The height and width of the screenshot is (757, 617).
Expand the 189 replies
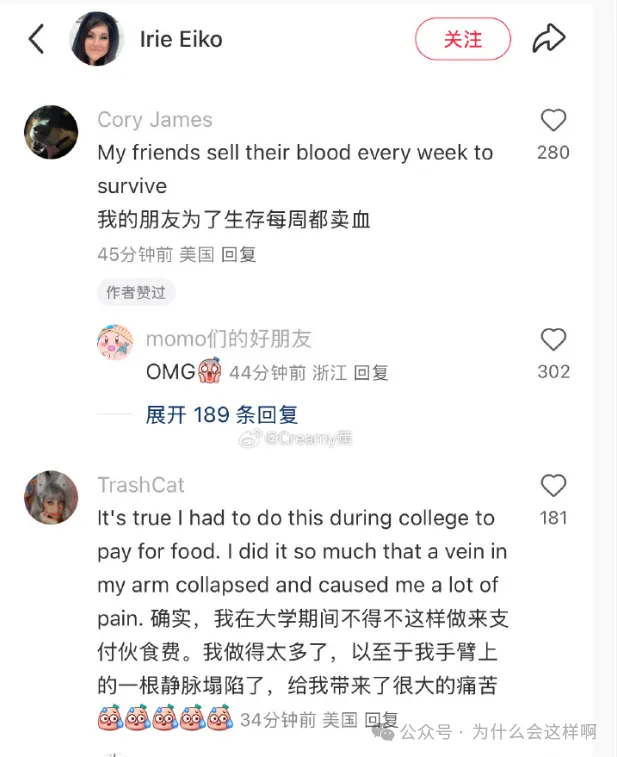tap(222, 415)
